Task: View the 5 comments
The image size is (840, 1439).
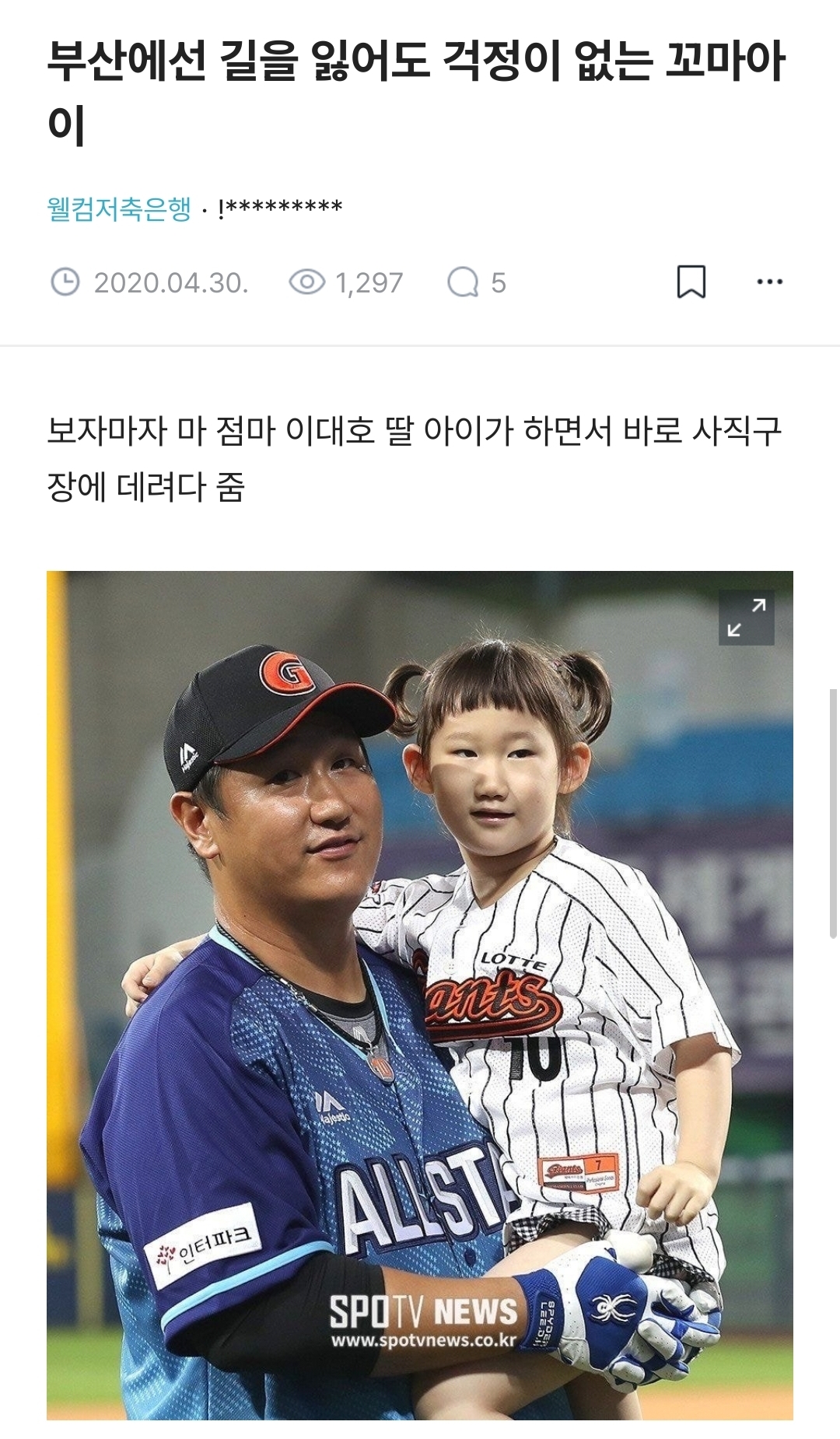Action: pyautogui.click(x=476, y=282)
